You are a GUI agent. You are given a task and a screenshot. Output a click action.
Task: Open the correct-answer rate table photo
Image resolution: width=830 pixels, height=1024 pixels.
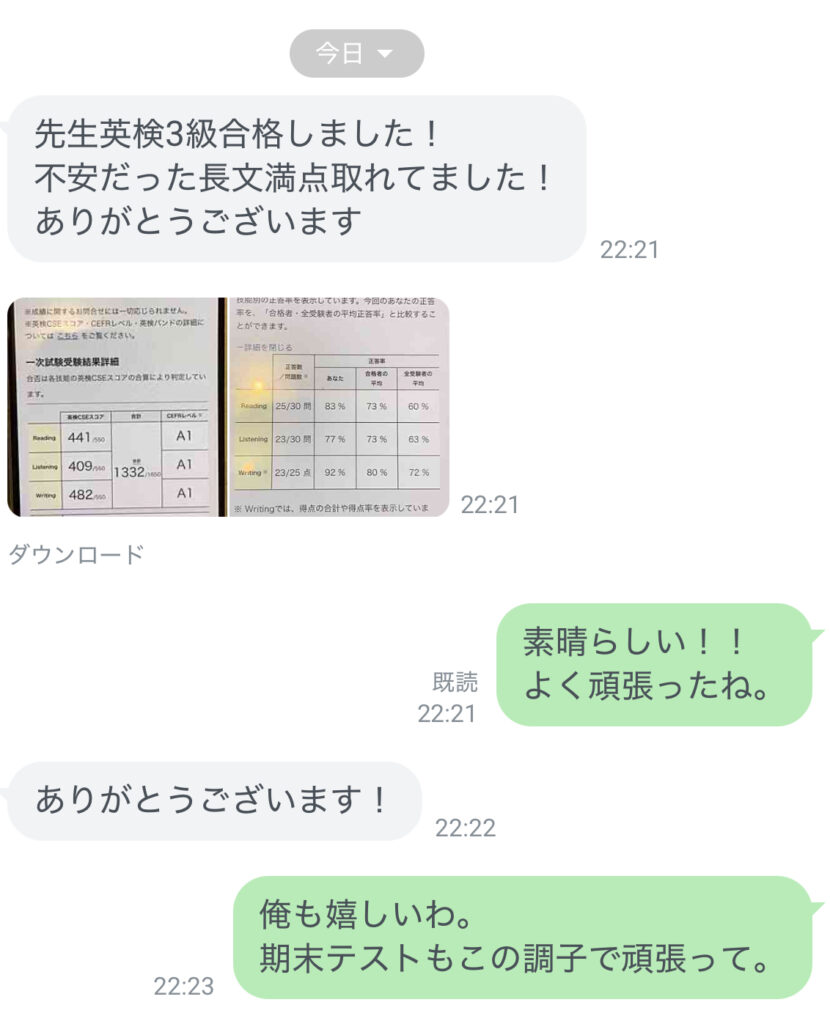(x=339, y=407)
